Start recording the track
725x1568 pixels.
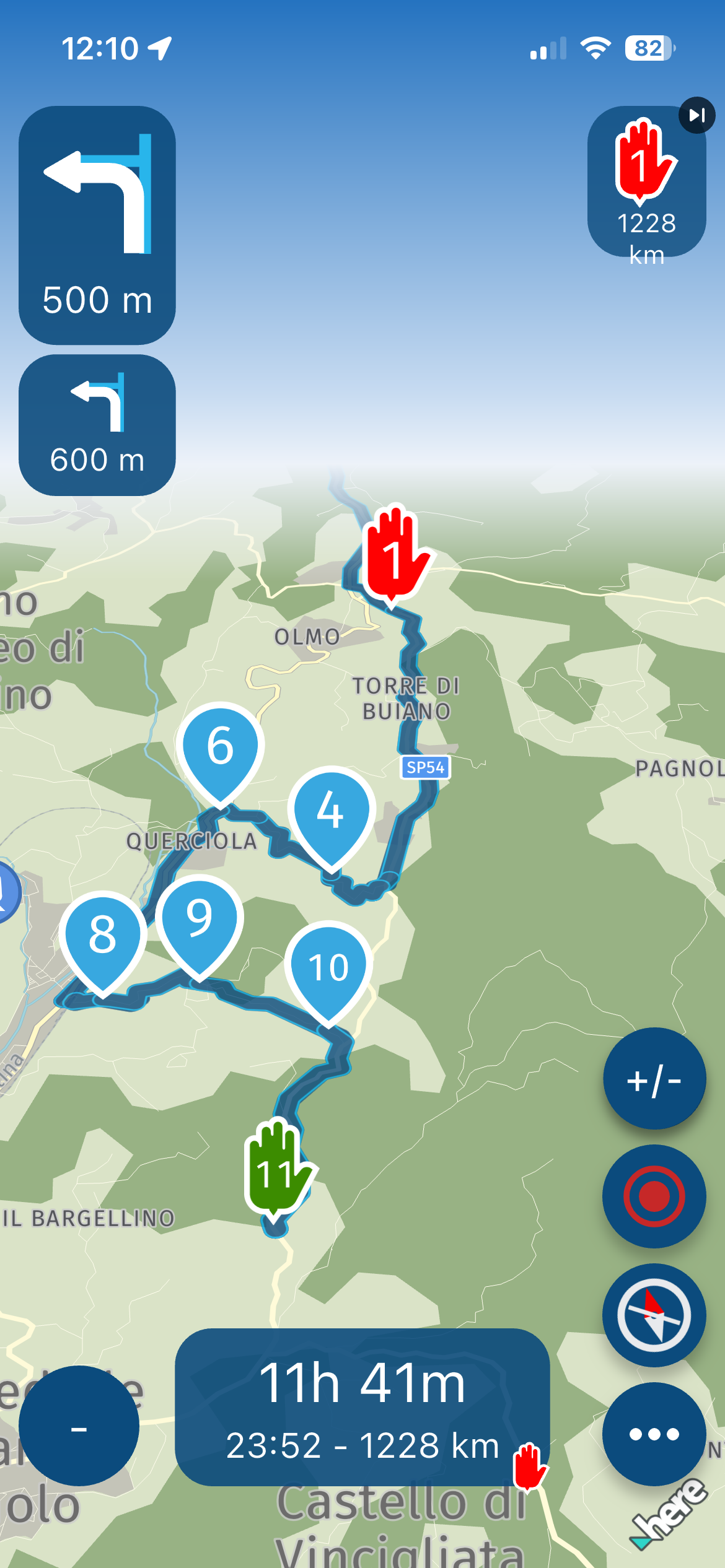tap(654, 1196)
